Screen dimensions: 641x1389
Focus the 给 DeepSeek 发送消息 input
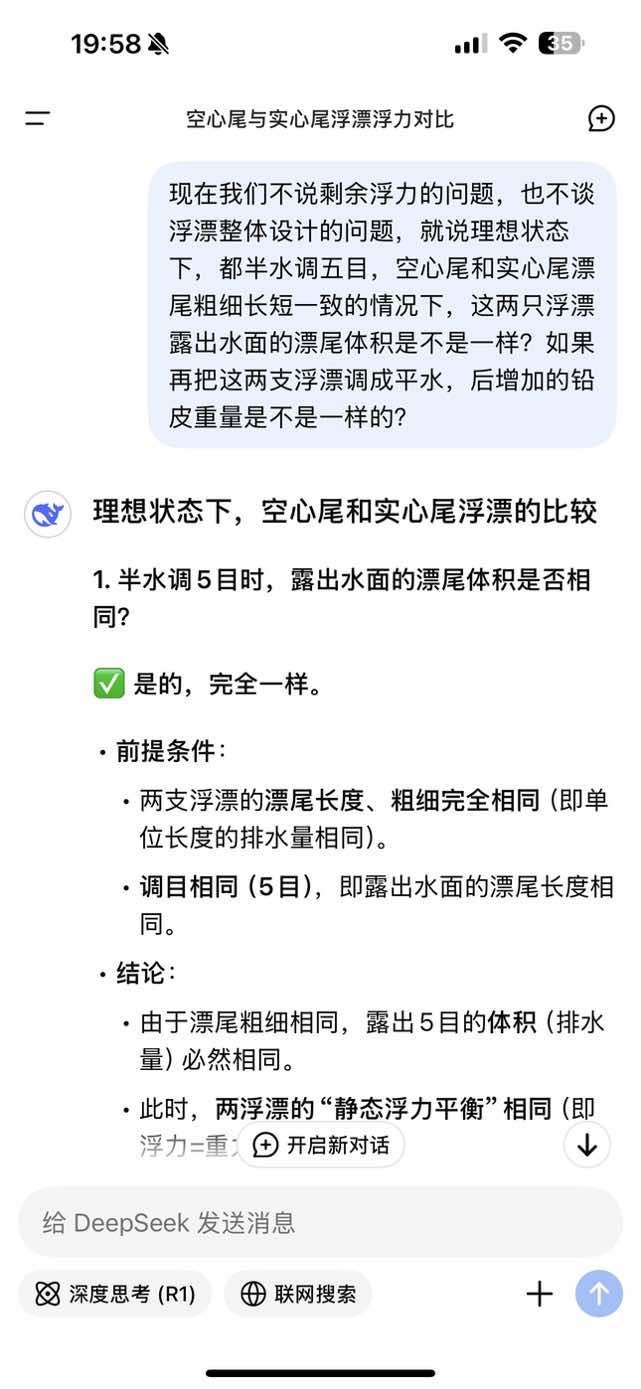[x=320, y=1222]
